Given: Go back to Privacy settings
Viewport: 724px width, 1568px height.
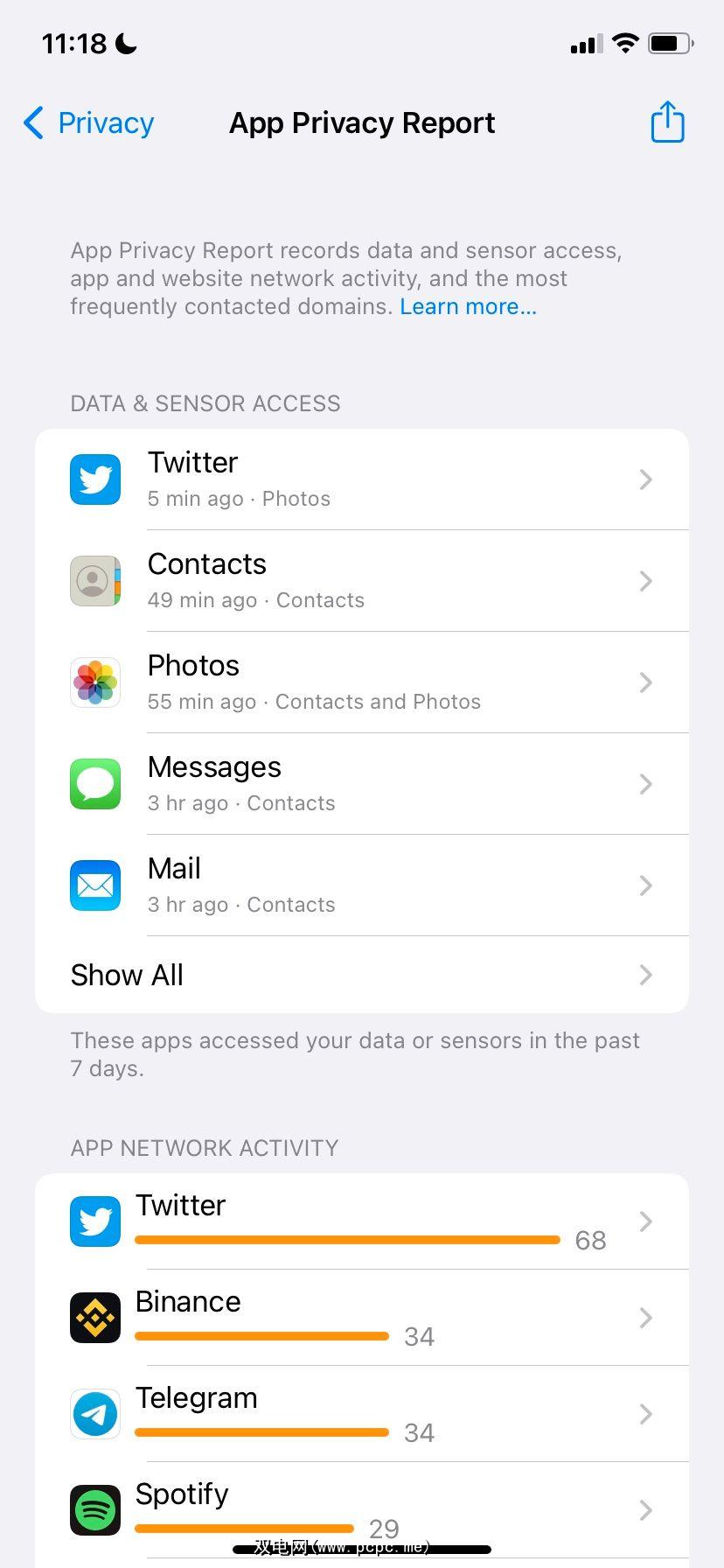Looking at the screenshot, I should click(x=88, y=123).
